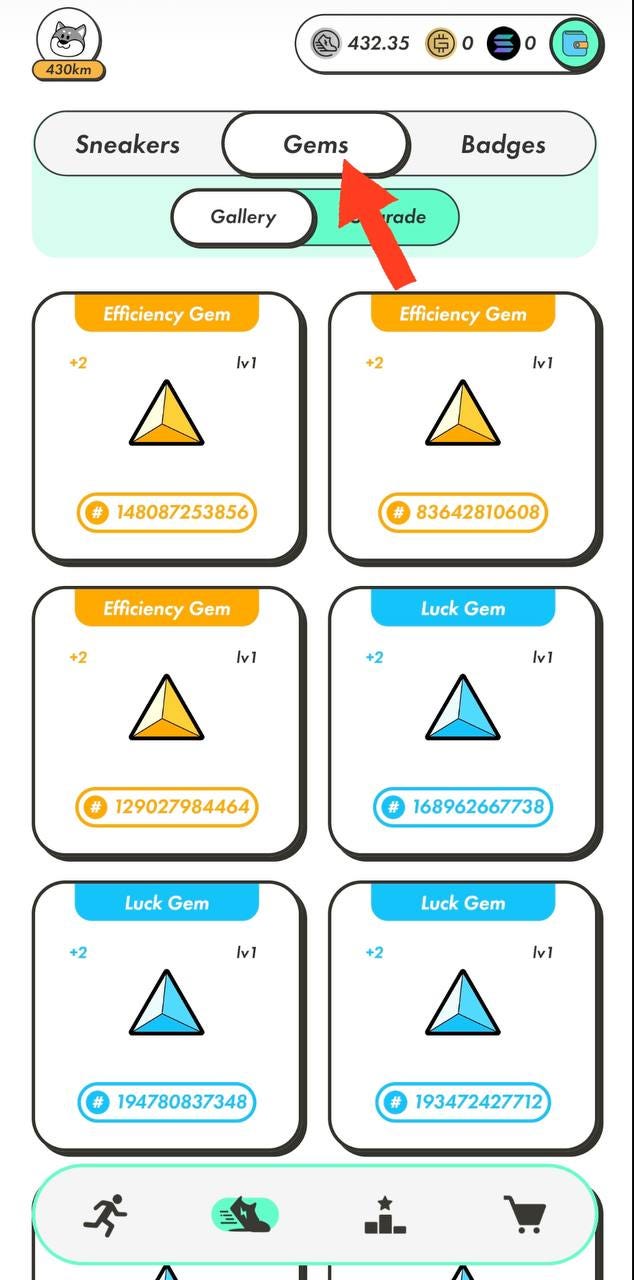Go to the running tab
634x1280 pixels.
(105, 1215)
